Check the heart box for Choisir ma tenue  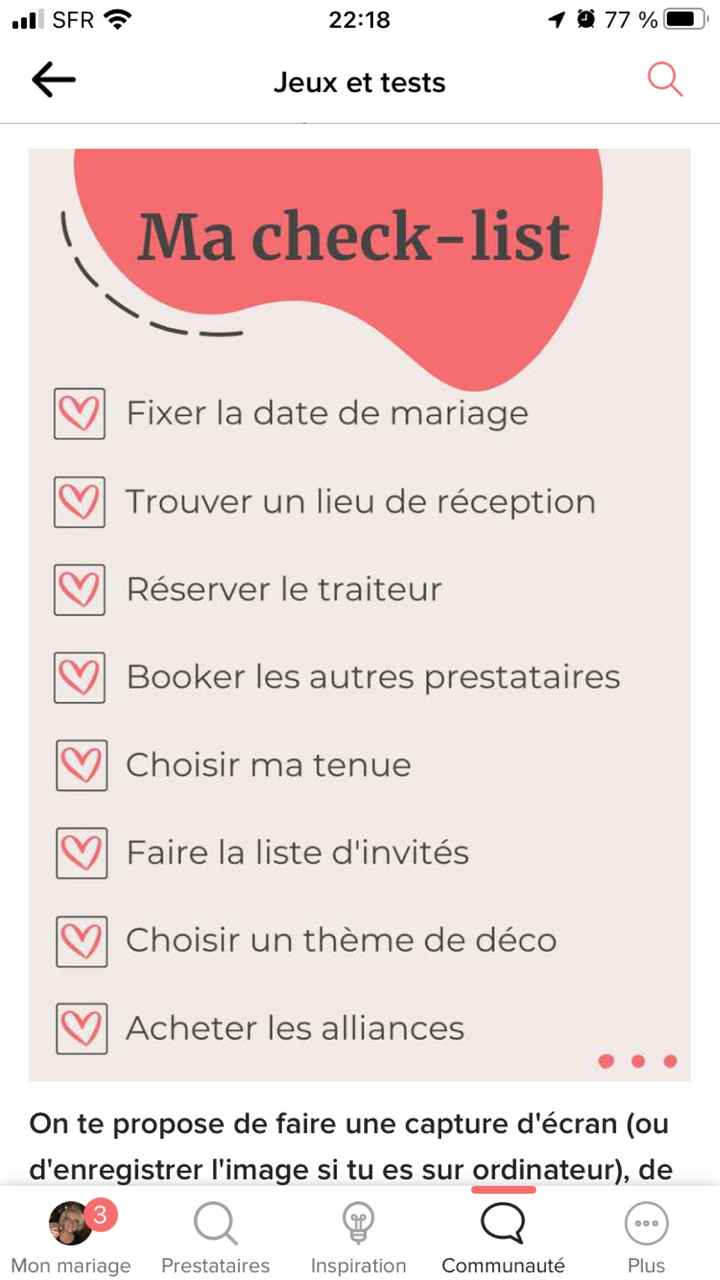[79, 765]
